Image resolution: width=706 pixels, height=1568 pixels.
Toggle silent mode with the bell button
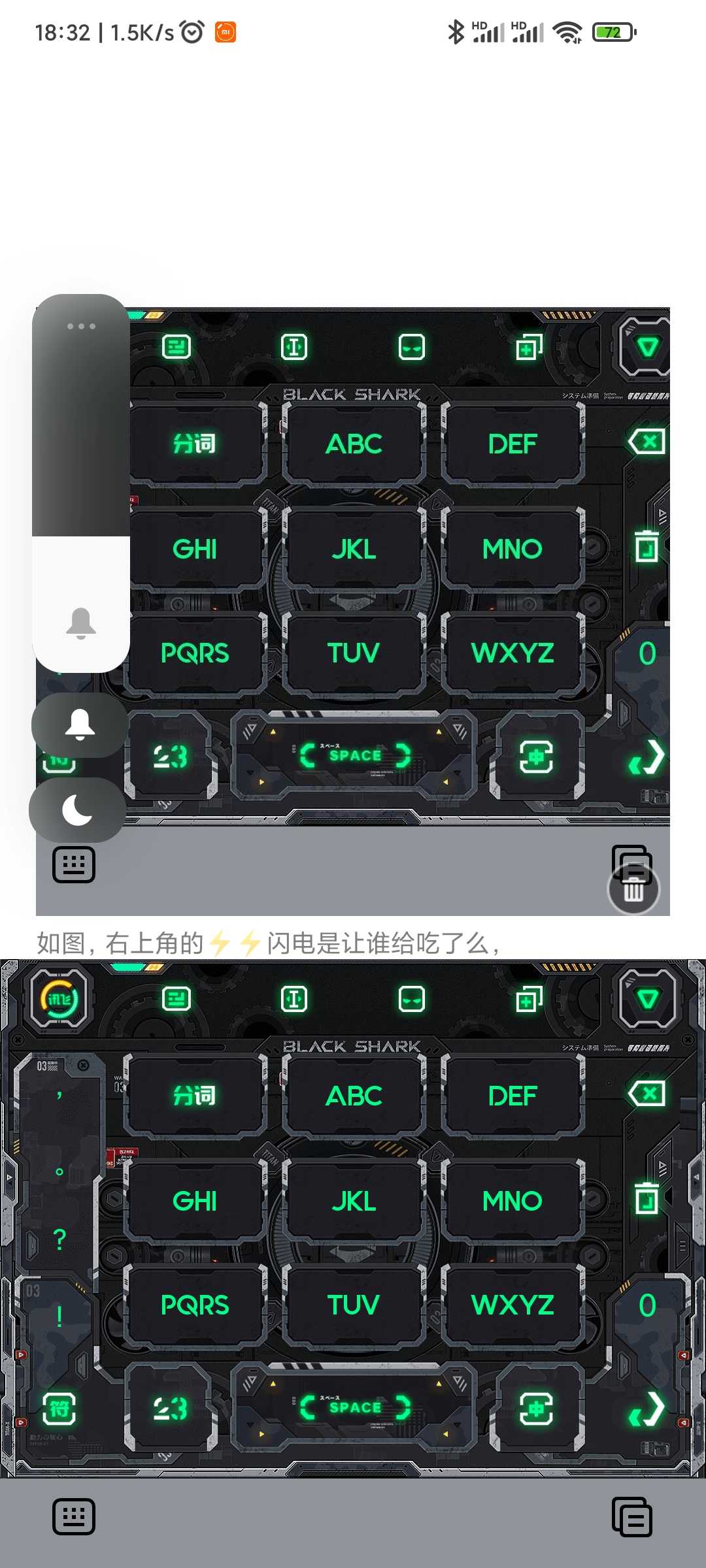click(x=80, y=725)
